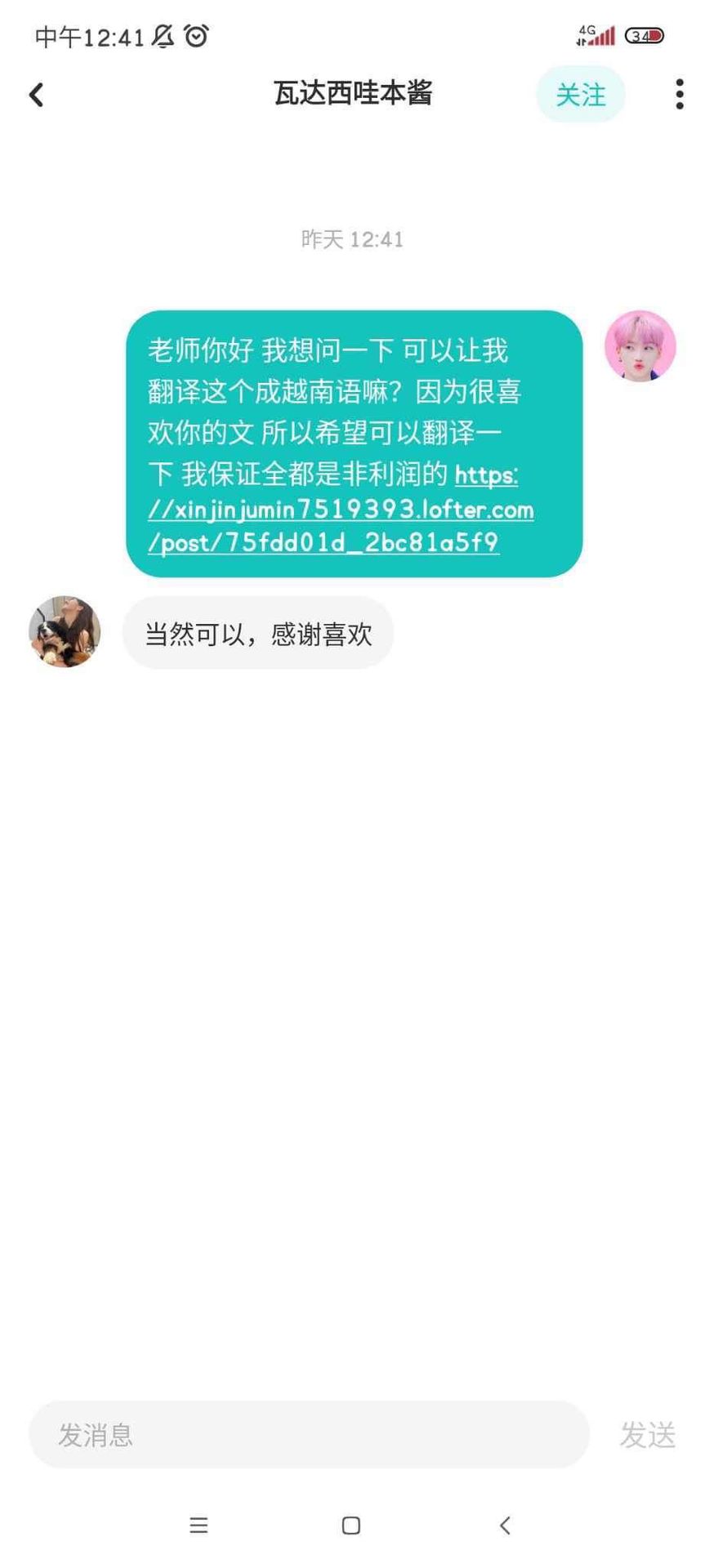
Task: Focus the 发消息 message input field
Action: [x=309, y=1434]
